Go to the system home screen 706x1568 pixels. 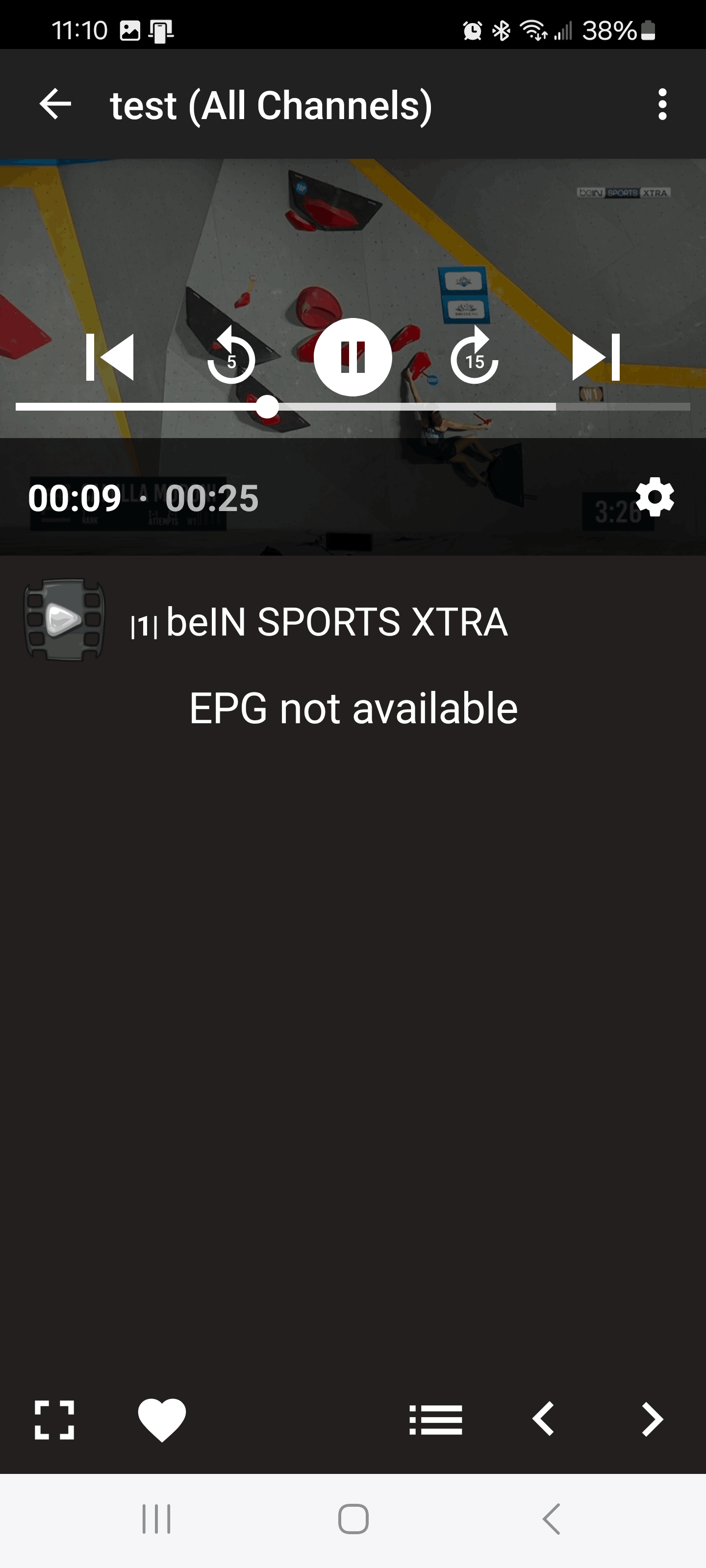coord(353,1519)
